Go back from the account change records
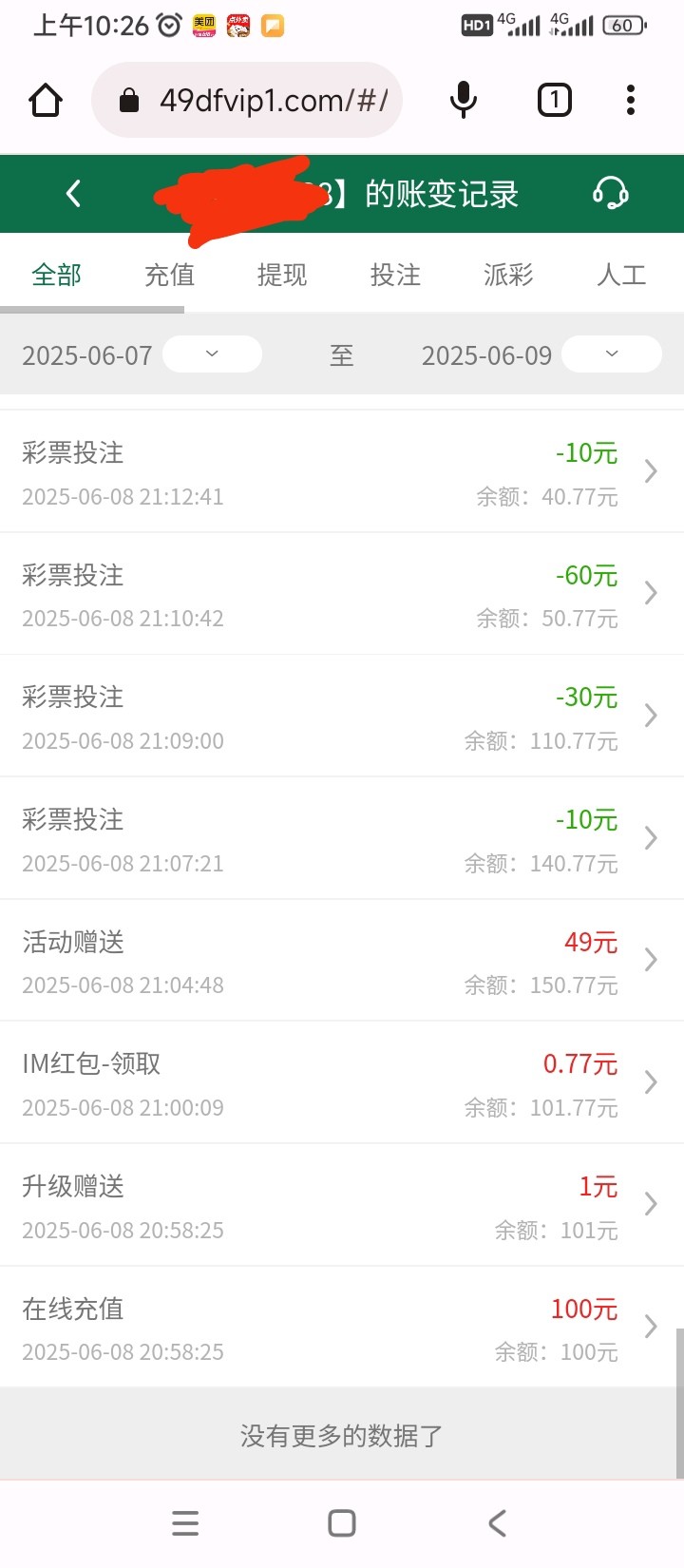 [73, 194]
